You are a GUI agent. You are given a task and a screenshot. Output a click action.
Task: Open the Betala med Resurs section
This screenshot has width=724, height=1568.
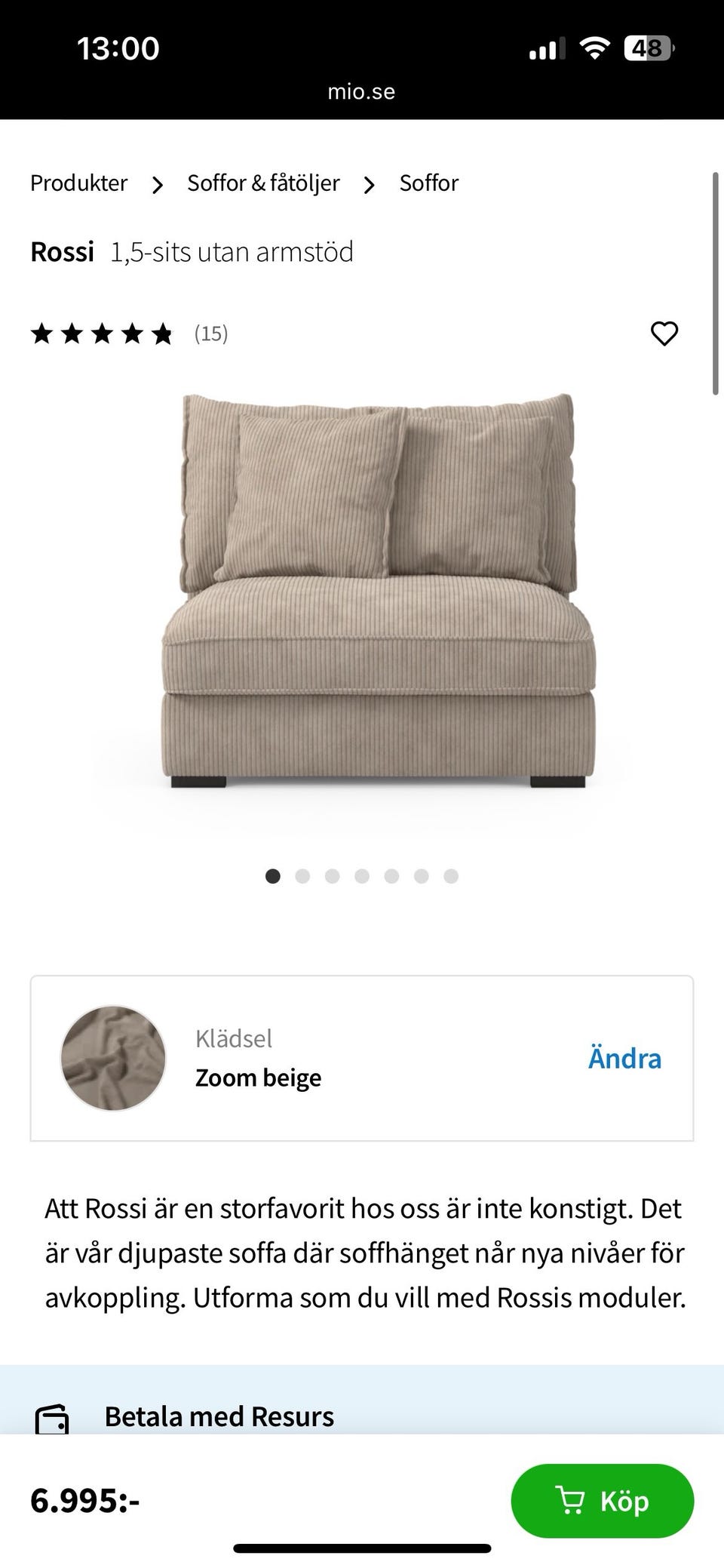[x=219, y=1416]
